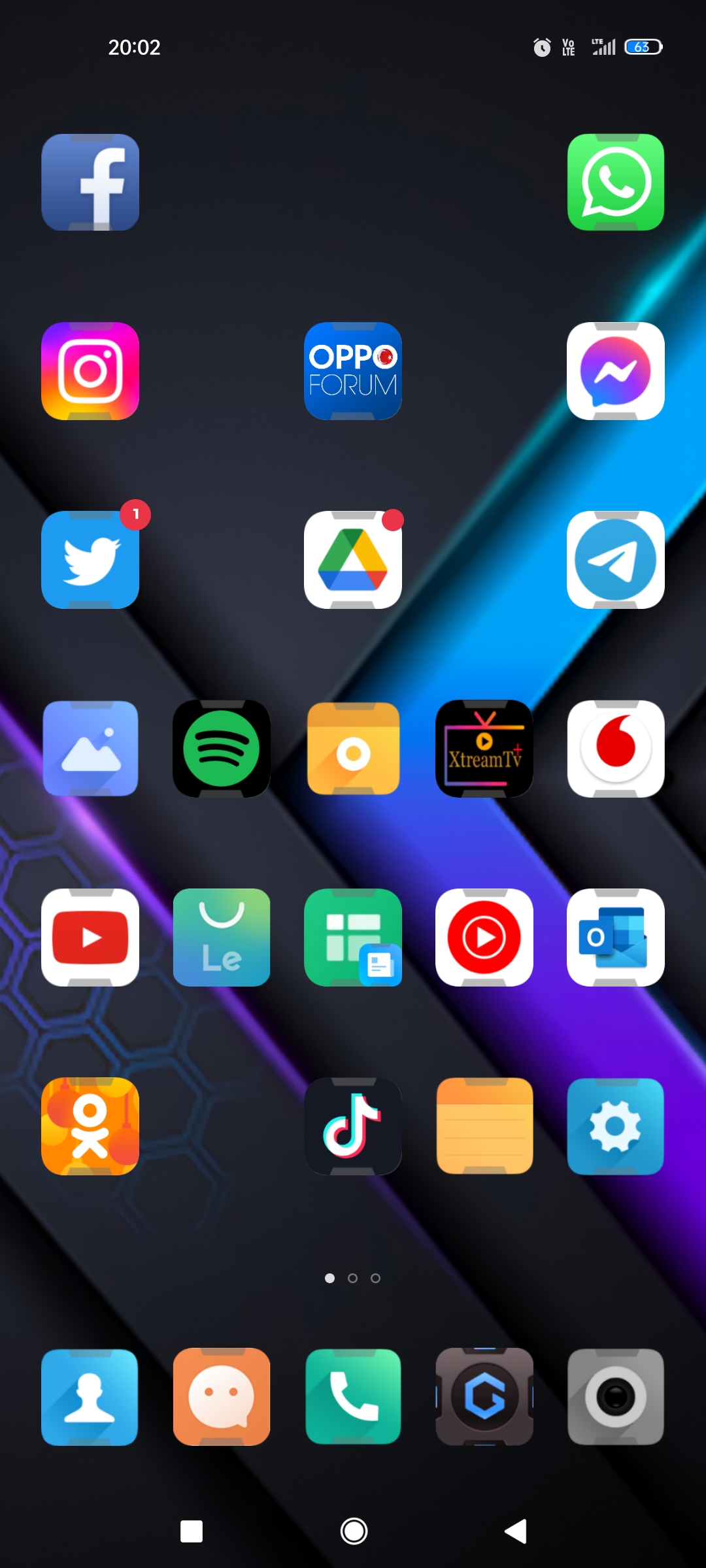The image size is (706, 1568).
Task: Open the OPPO Forum app
Action: click(353, 371)
